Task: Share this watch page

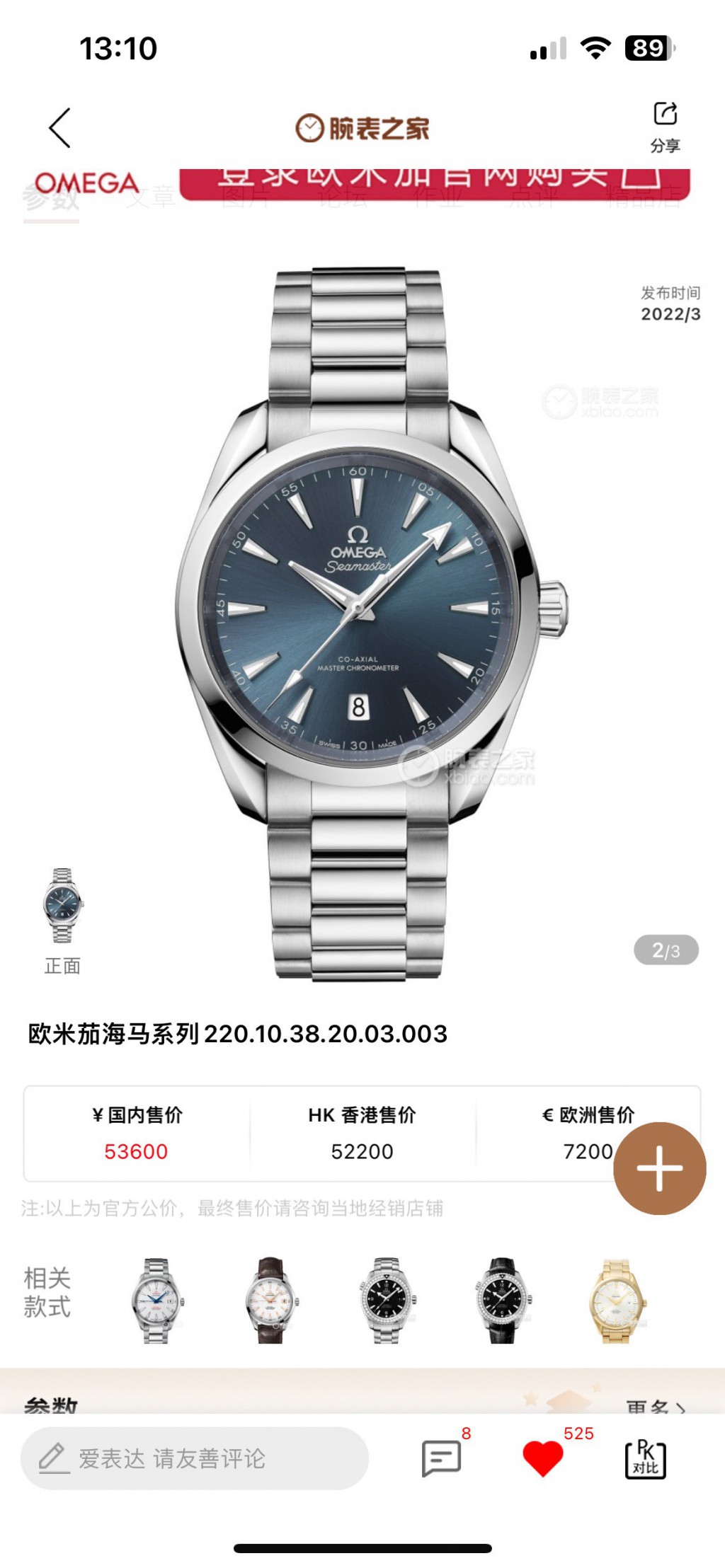Action: tap(665, 125)
